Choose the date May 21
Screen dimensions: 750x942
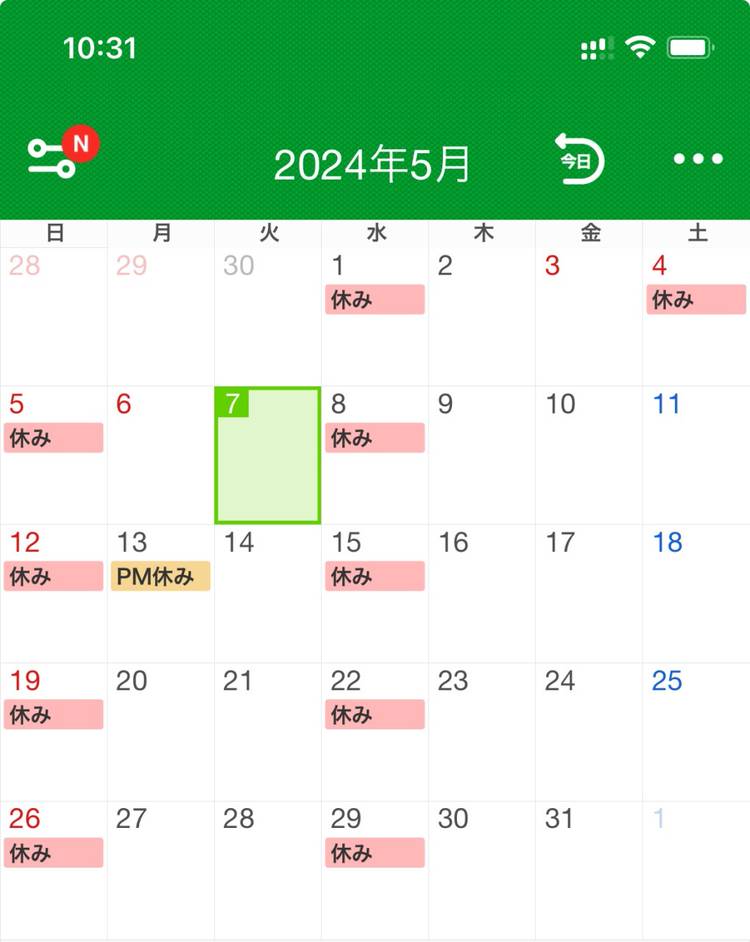[268, 731]
